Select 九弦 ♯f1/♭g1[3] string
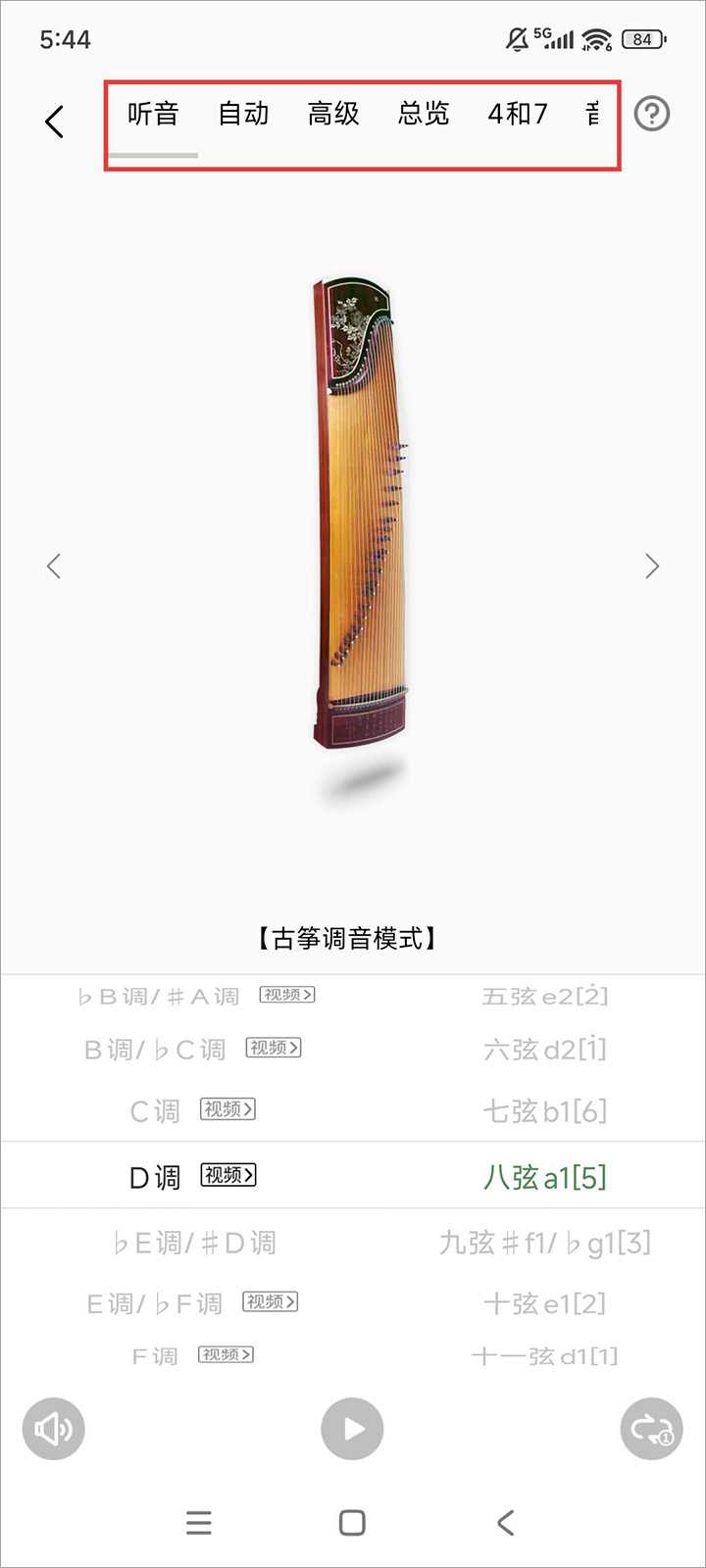This screenshot has width=706, height=1568. click(x=544, y=1243)
